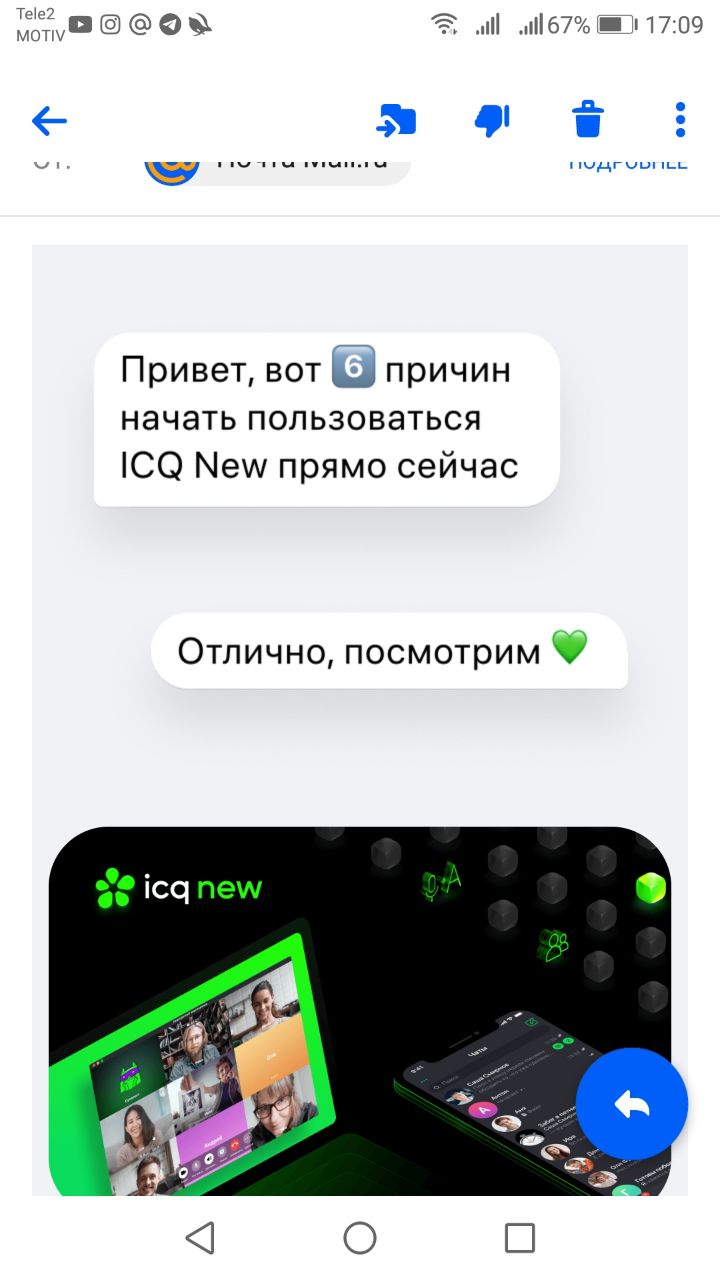The image size is (720, 1280).
Task: Tap the ПОДРОБНЕЕ details link
Action: [x=628, y=164]
